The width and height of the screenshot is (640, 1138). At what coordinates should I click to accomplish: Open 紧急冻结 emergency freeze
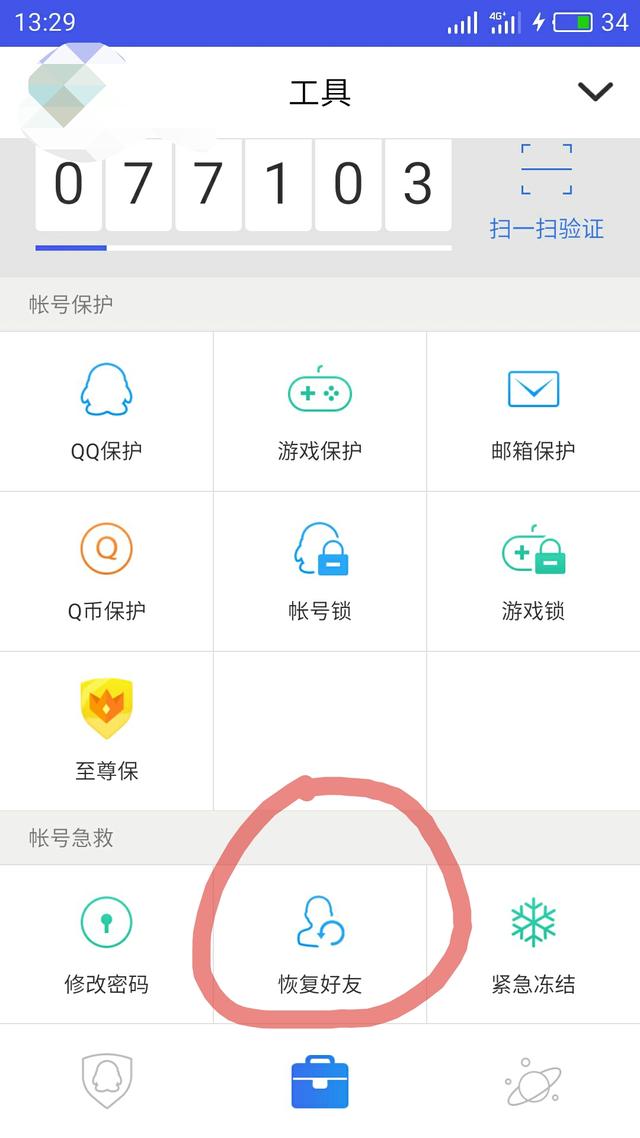pos(533,944)
